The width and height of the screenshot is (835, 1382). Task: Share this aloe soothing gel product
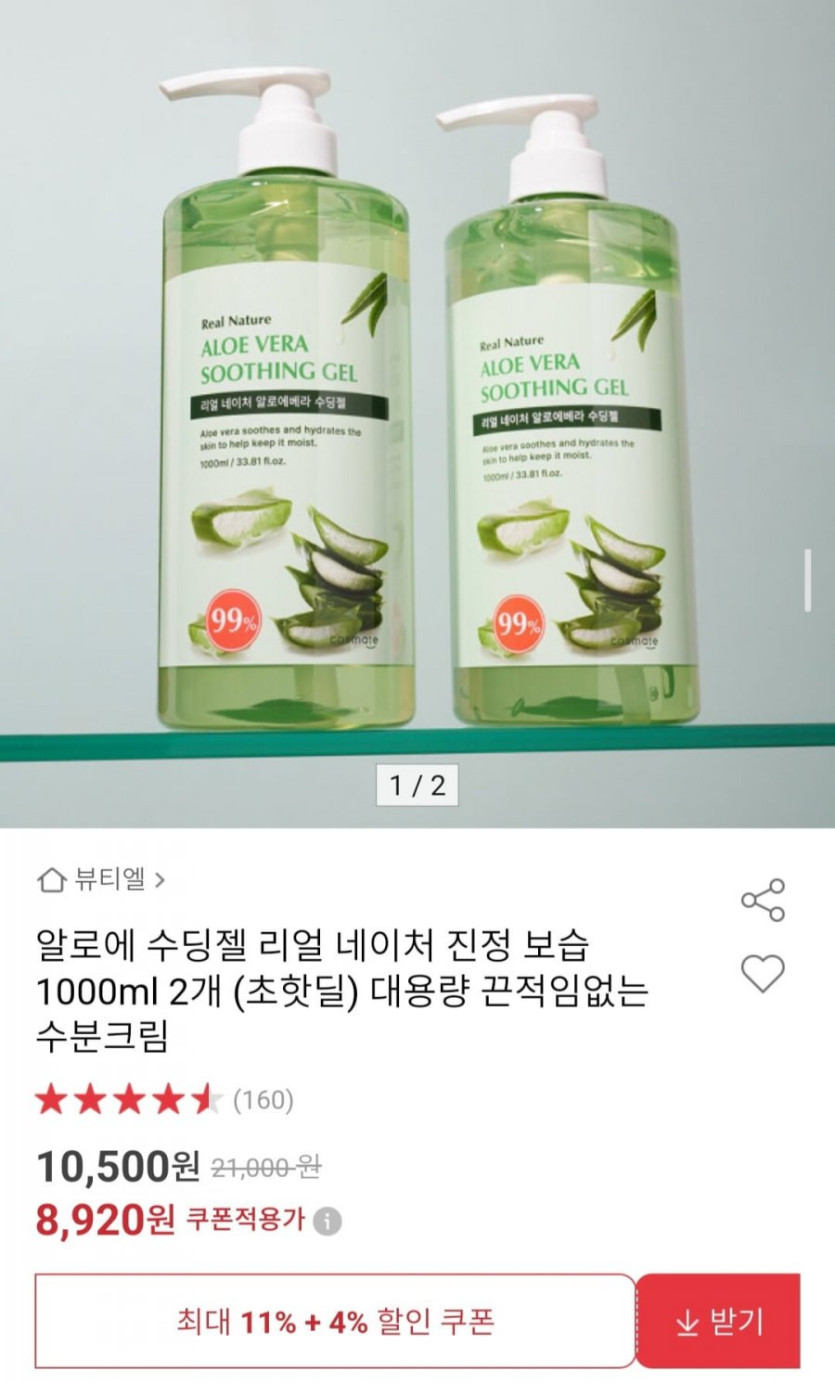click(x=763, y=900)
